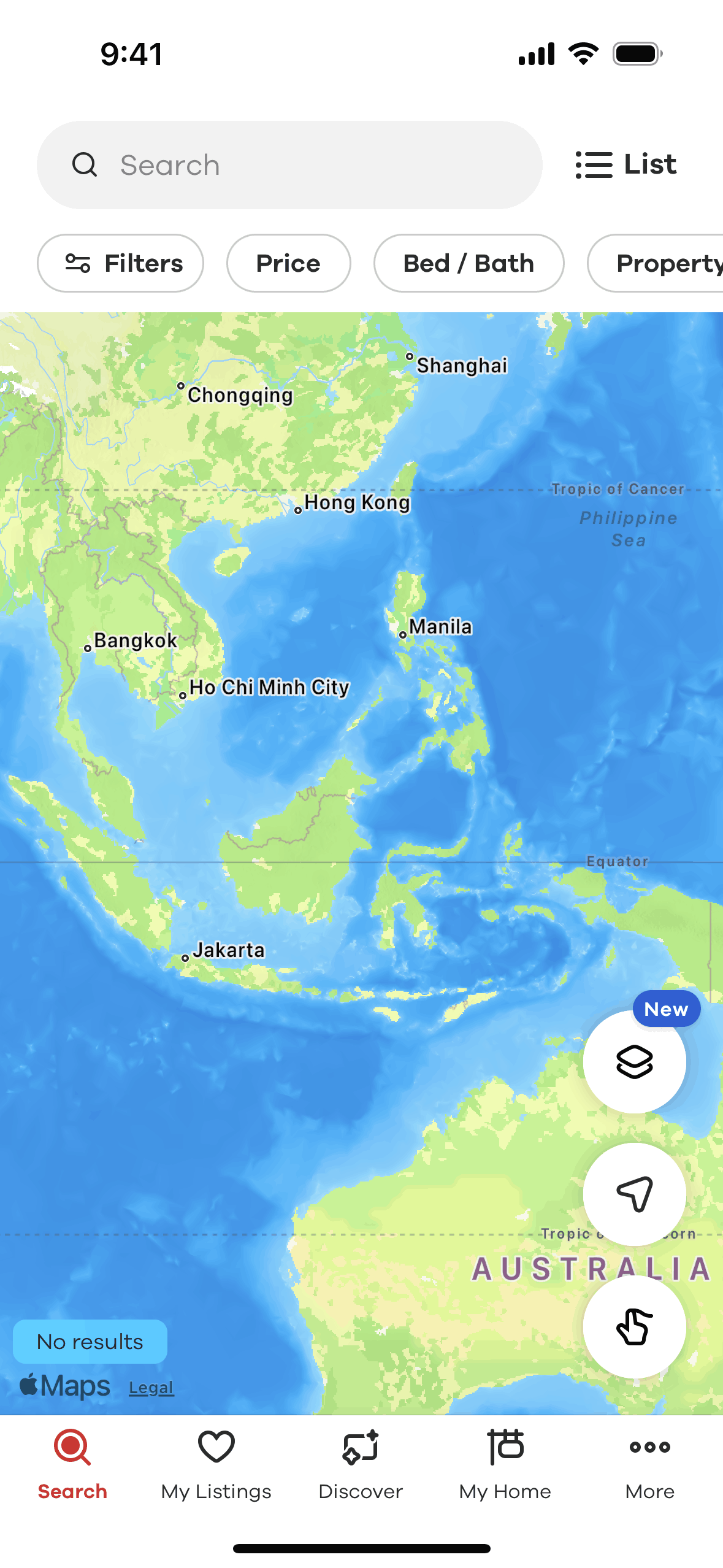
Task: Open the Bed / Bath filter
Action: [x=469, y=263]
